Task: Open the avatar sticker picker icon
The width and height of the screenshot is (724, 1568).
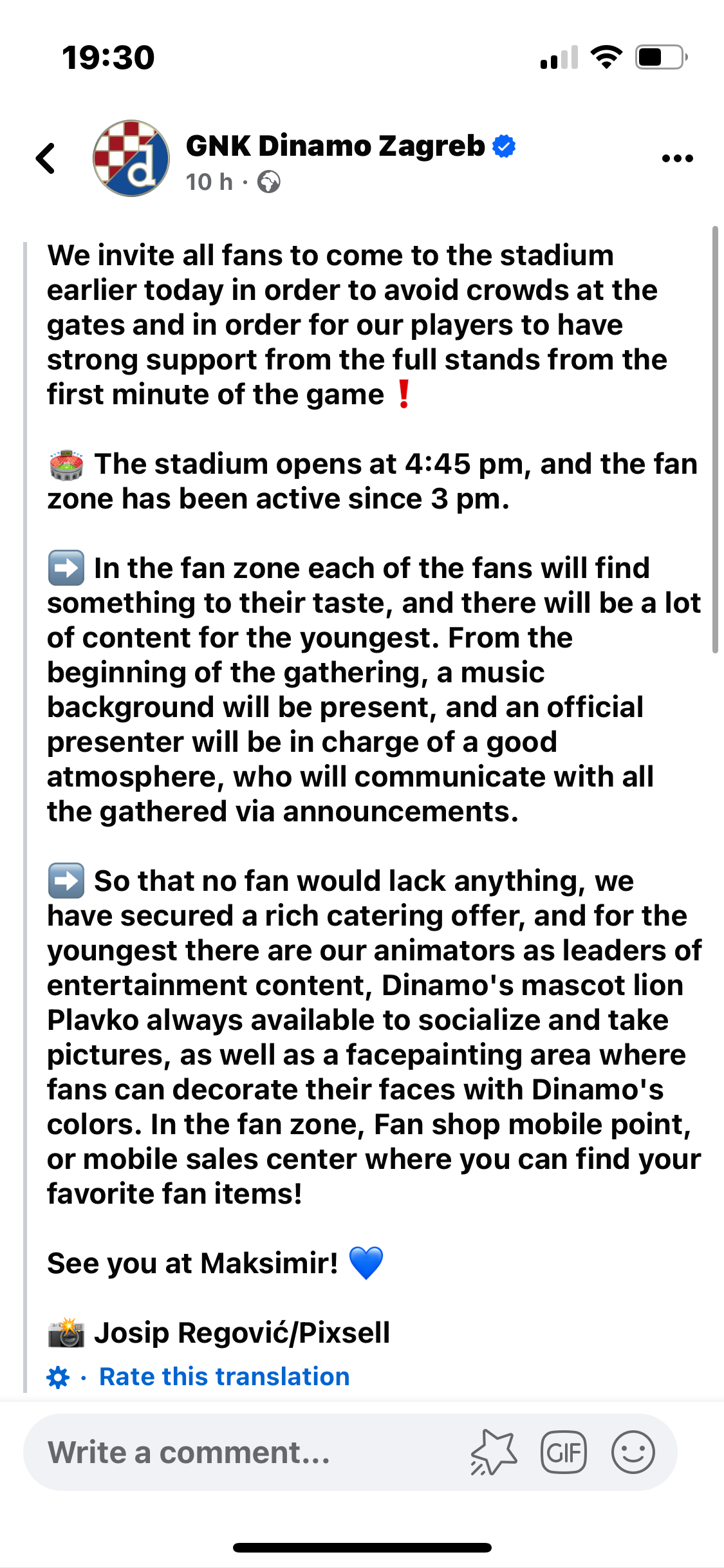Action: 494,1452
